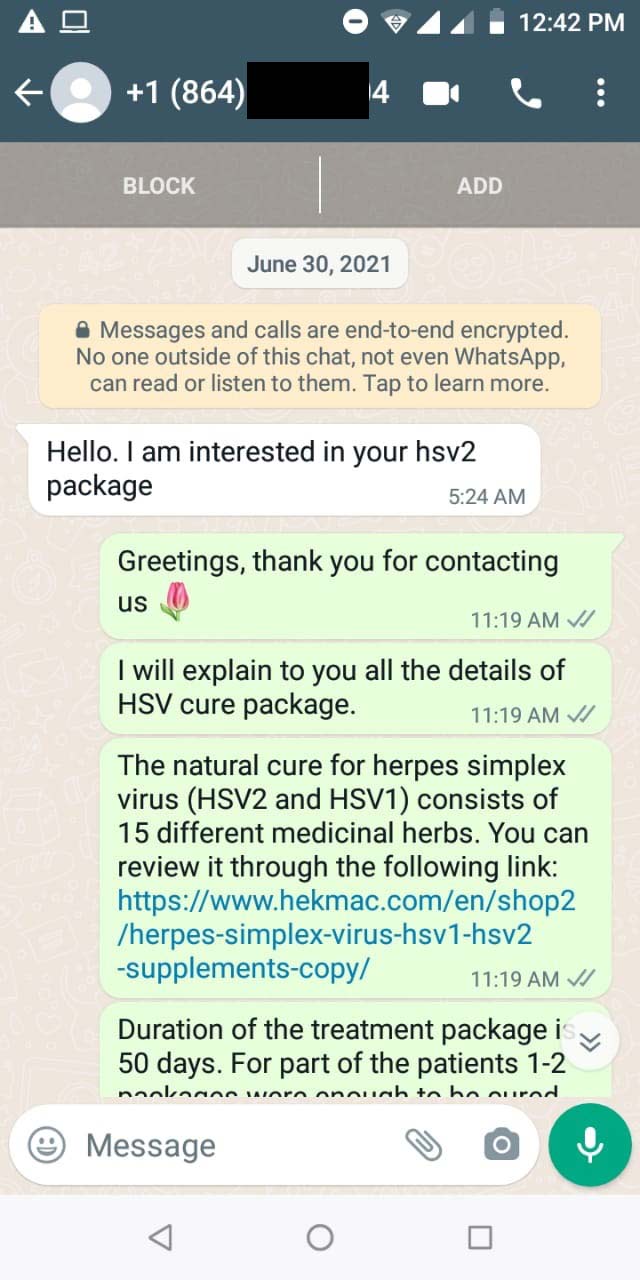Go to the system home screen
Screen dimensions: 640x1280
pos(320,1238)
